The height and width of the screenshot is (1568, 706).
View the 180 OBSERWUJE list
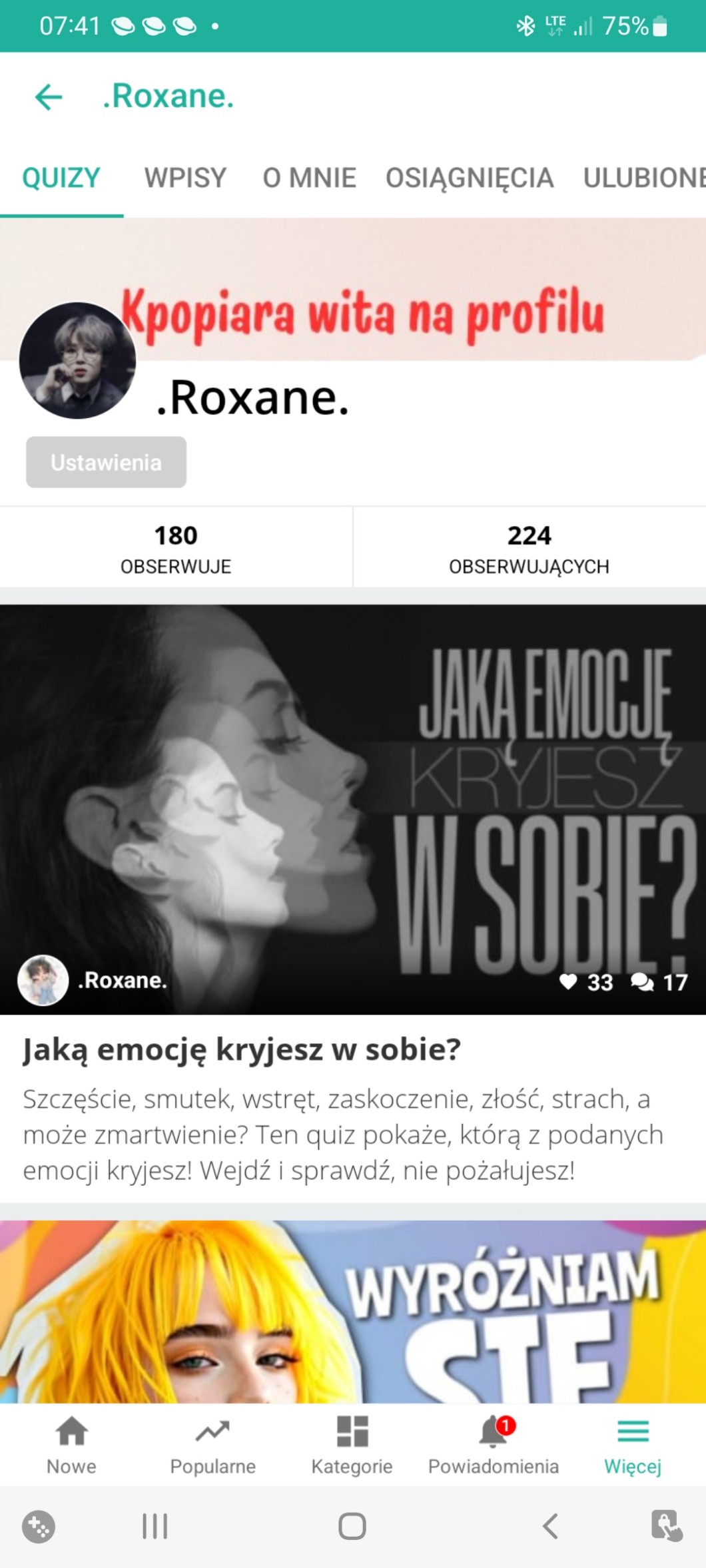pos(176,549)
